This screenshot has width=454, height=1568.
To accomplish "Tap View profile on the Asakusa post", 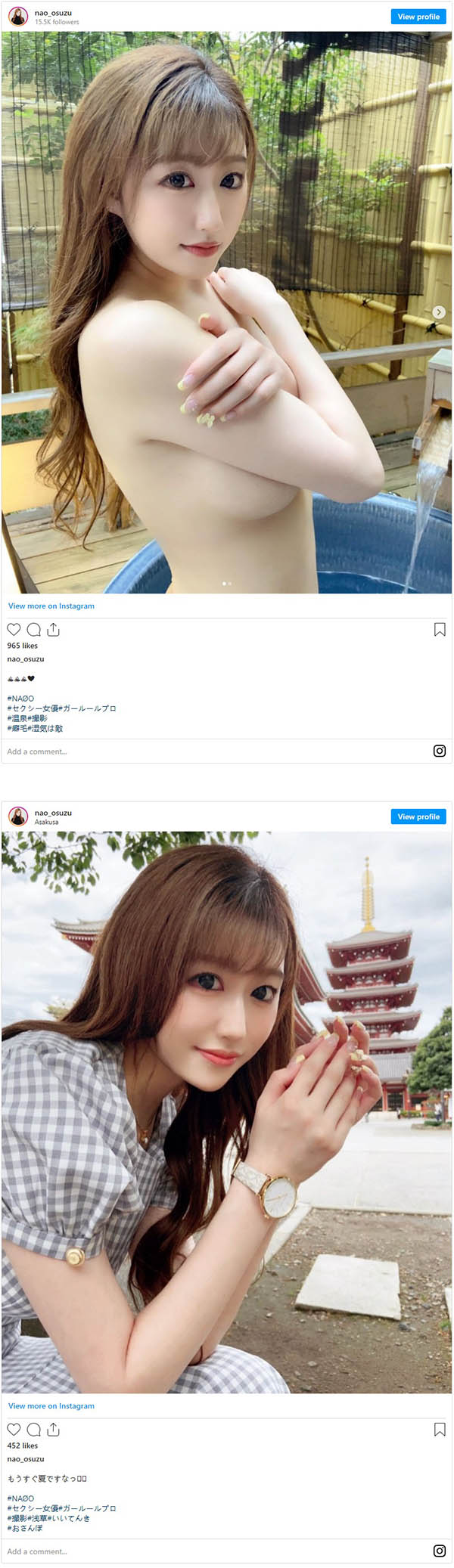I will pos(418,817).
